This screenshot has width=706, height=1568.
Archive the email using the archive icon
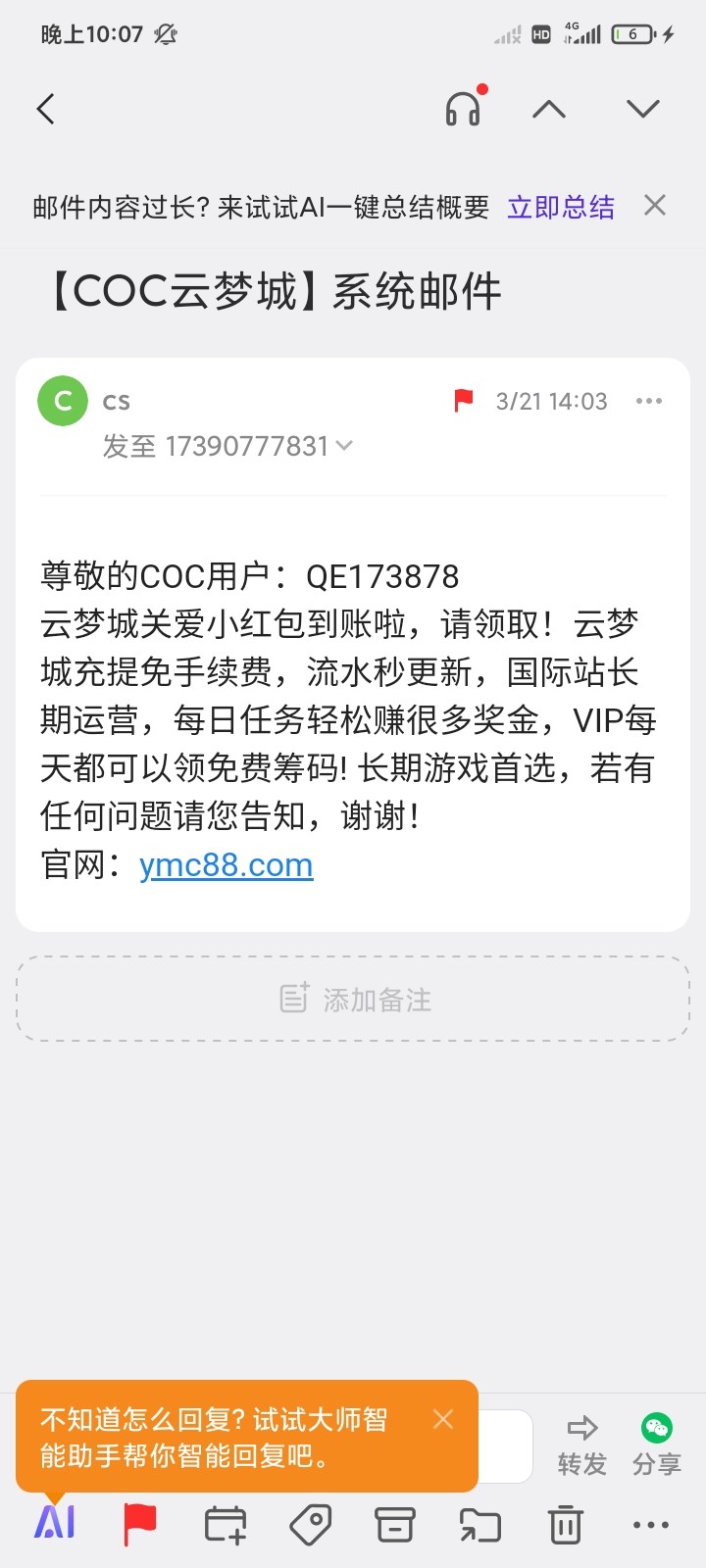(x=394, y=1525)
